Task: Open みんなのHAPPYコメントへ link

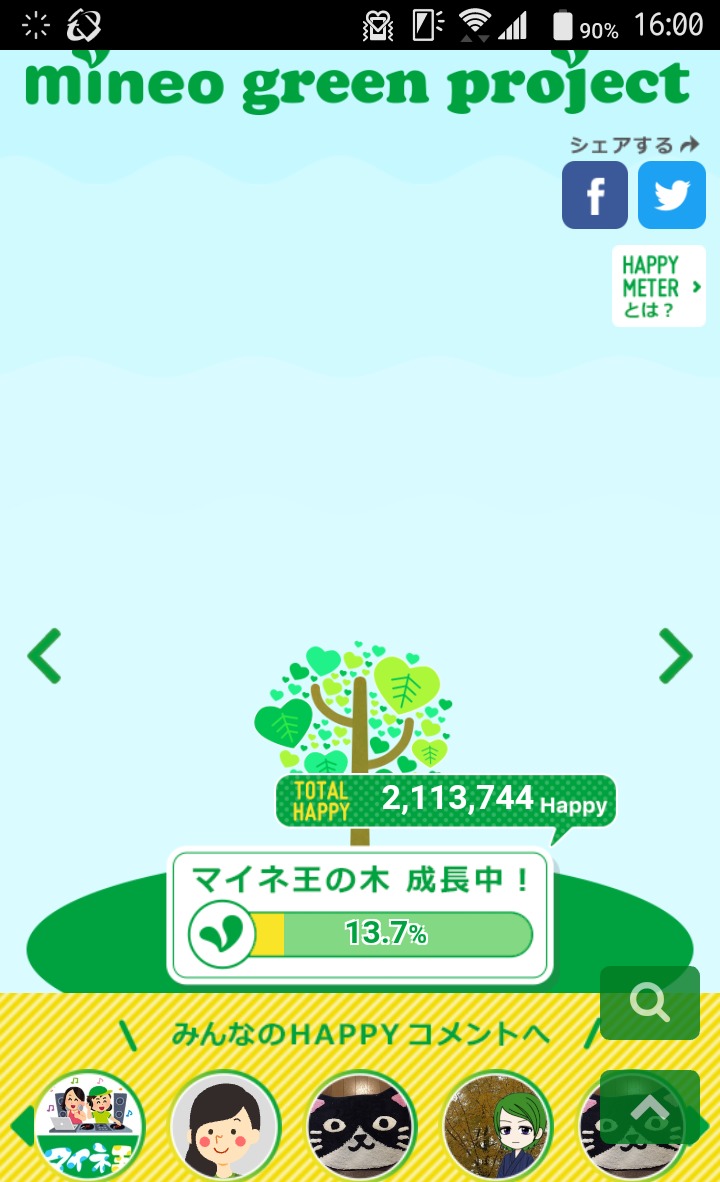Action: coord(360,1034)
